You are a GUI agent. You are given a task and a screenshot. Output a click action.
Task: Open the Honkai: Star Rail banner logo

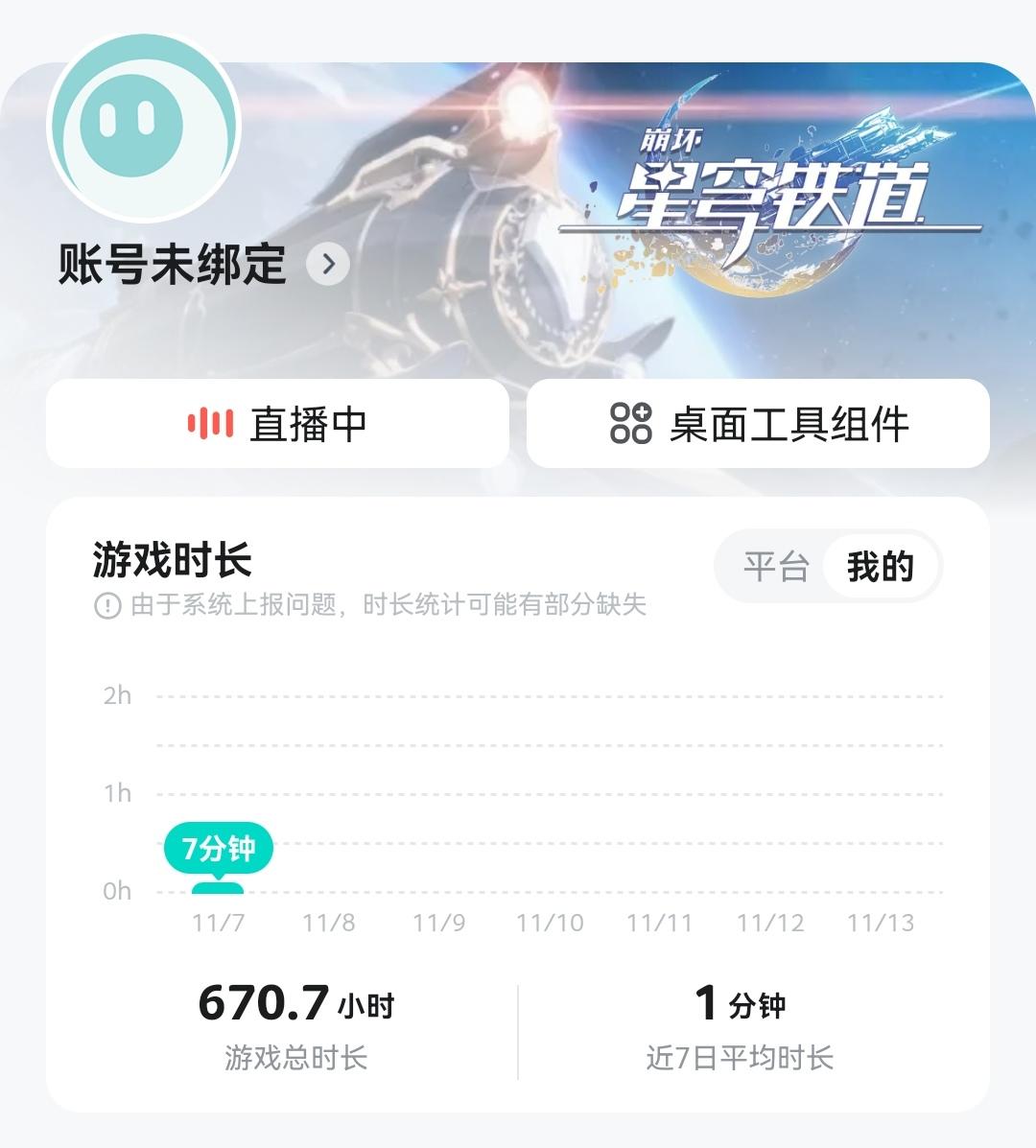[777, 182]
